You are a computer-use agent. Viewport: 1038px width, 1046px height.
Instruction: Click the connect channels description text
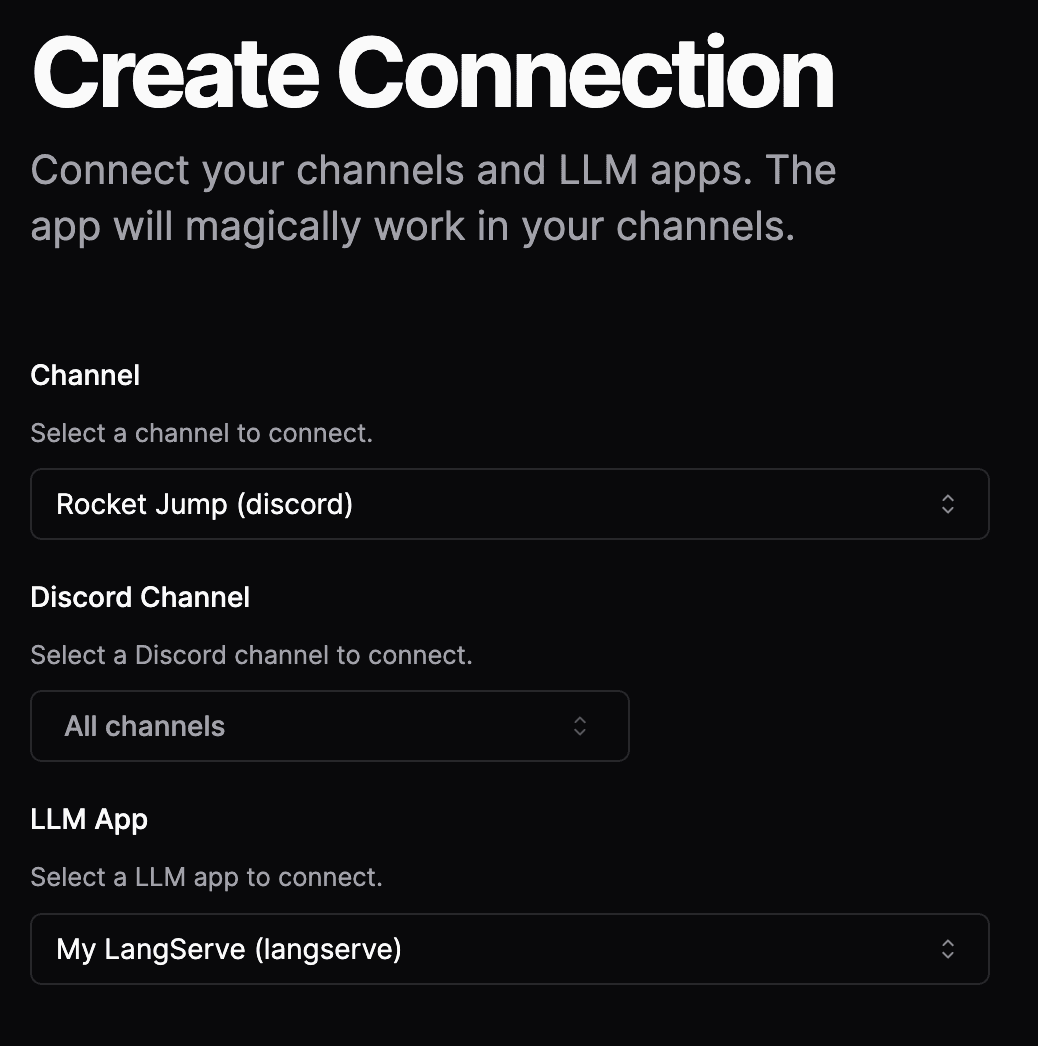click(x=434, y=197)
